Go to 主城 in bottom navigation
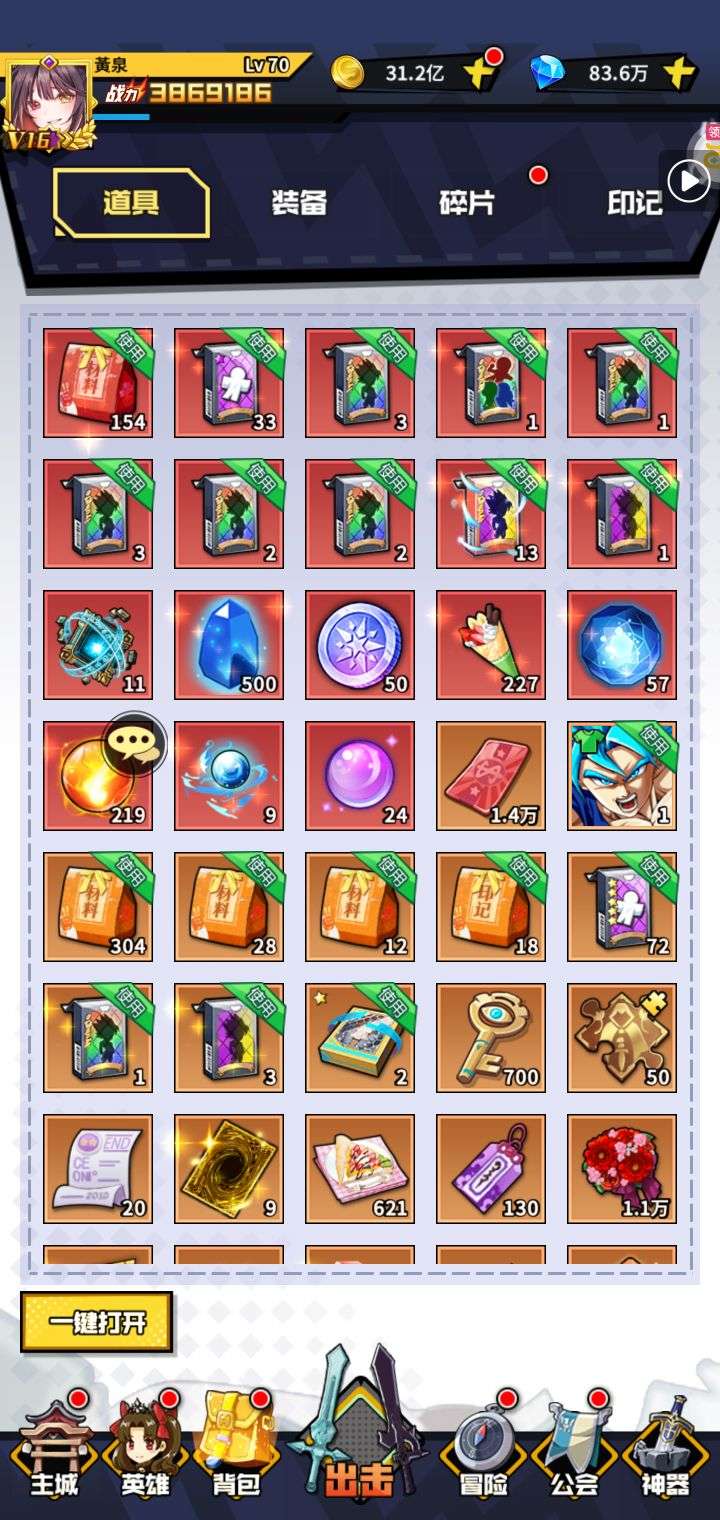This screenshot has width=720, height=1520. click(x=55, y=1450)
